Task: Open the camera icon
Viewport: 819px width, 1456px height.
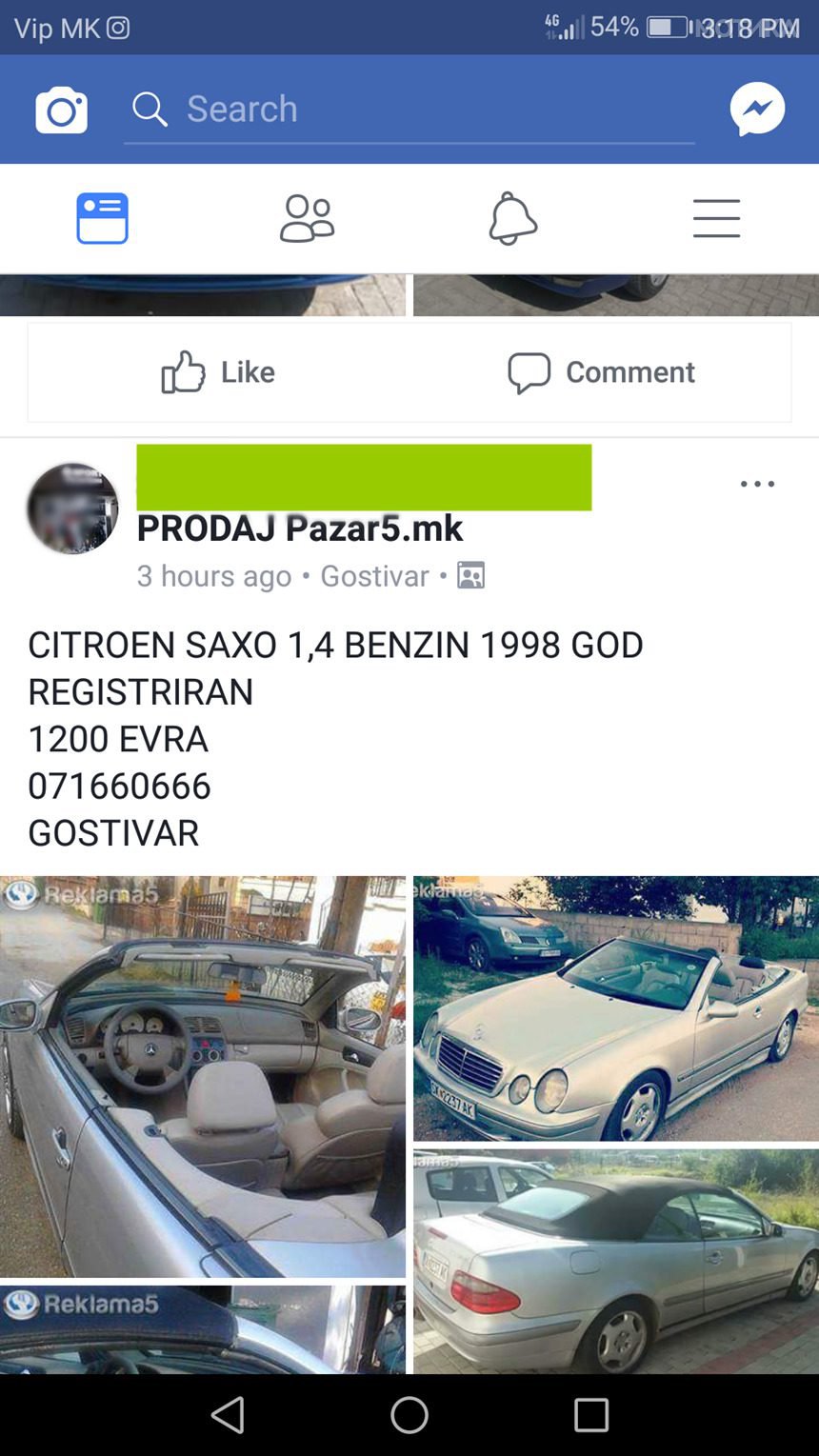Action: point(62,110)
